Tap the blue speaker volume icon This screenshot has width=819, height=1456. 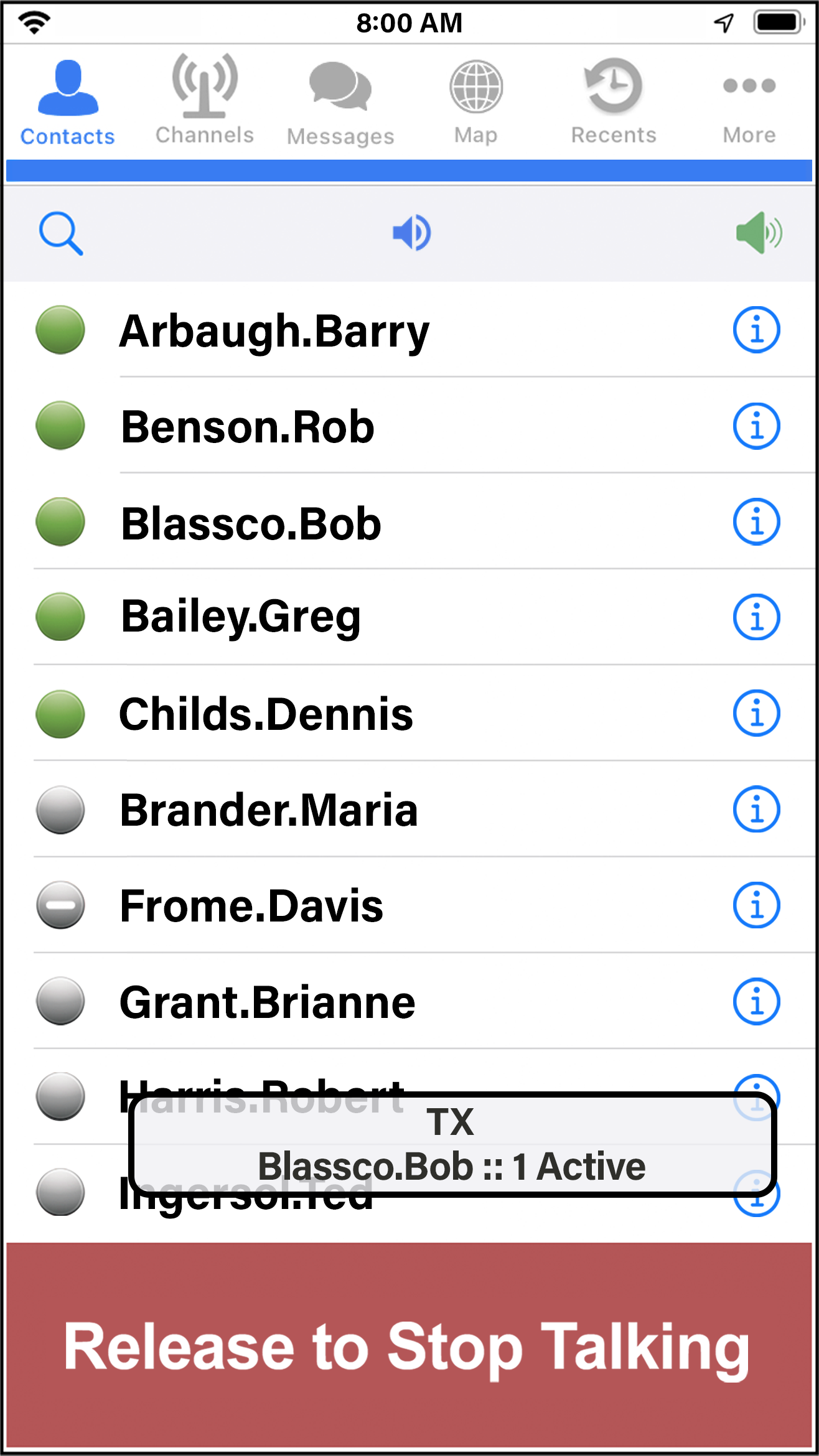pos(411,233)
